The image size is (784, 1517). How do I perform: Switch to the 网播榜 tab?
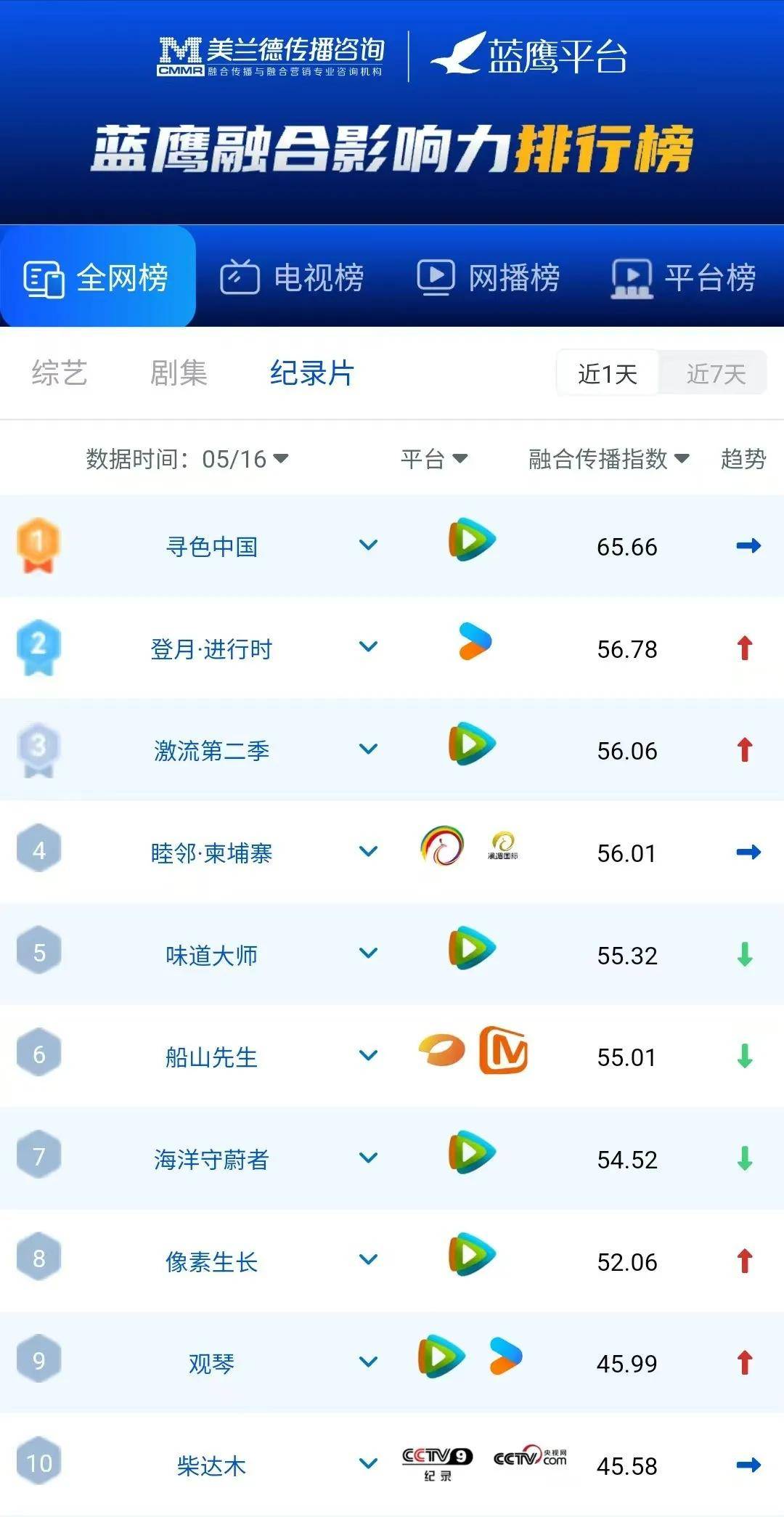[x=488, y=277]
